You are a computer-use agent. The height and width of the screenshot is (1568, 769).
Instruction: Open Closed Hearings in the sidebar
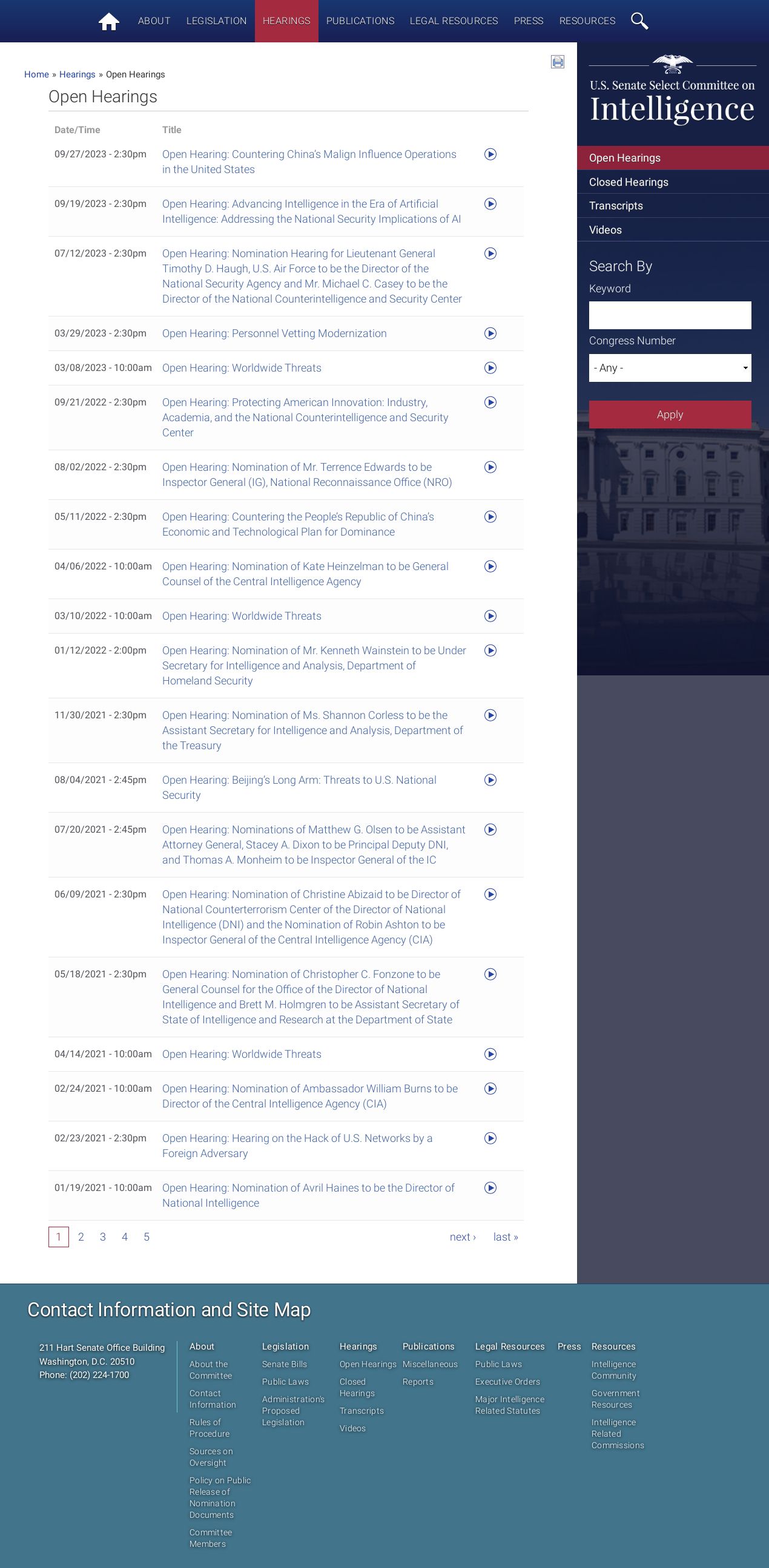(629, 182)
